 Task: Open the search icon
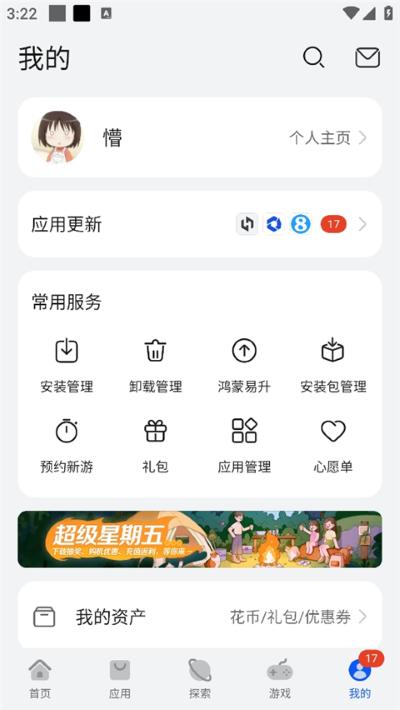point(313,58)
